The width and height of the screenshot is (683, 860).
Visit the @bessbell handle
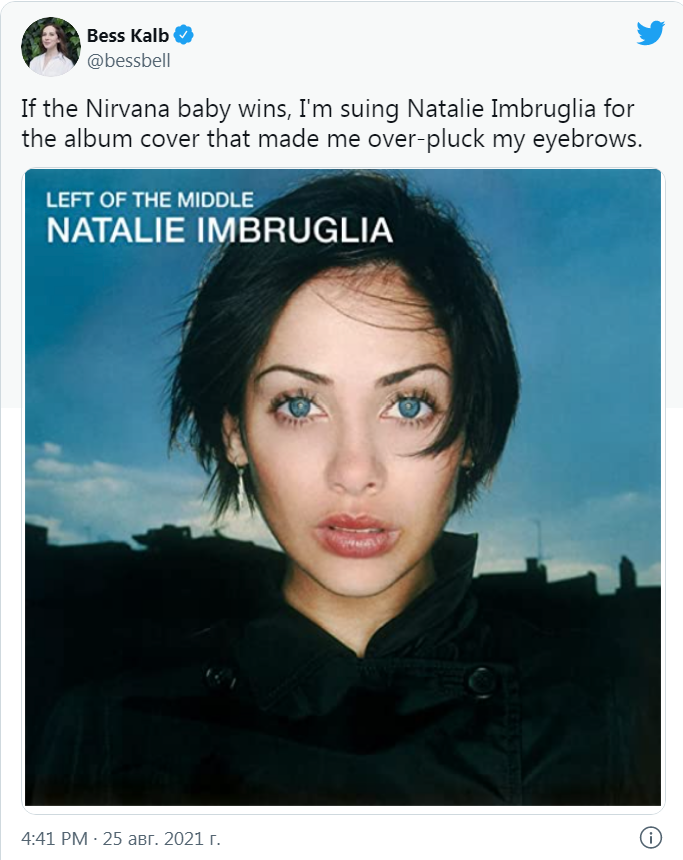(x=129, y=61)
